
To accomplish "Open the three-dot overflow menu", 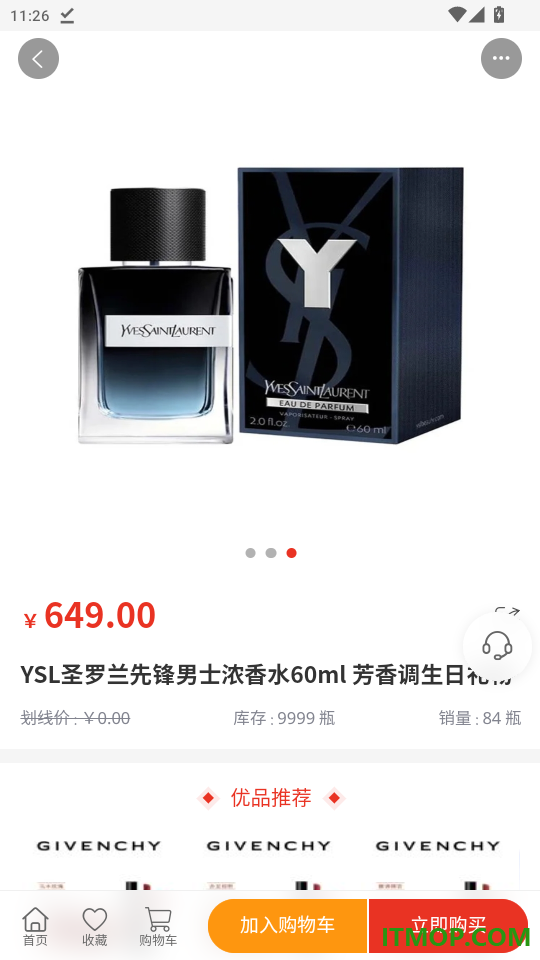I will click(501, 59).
